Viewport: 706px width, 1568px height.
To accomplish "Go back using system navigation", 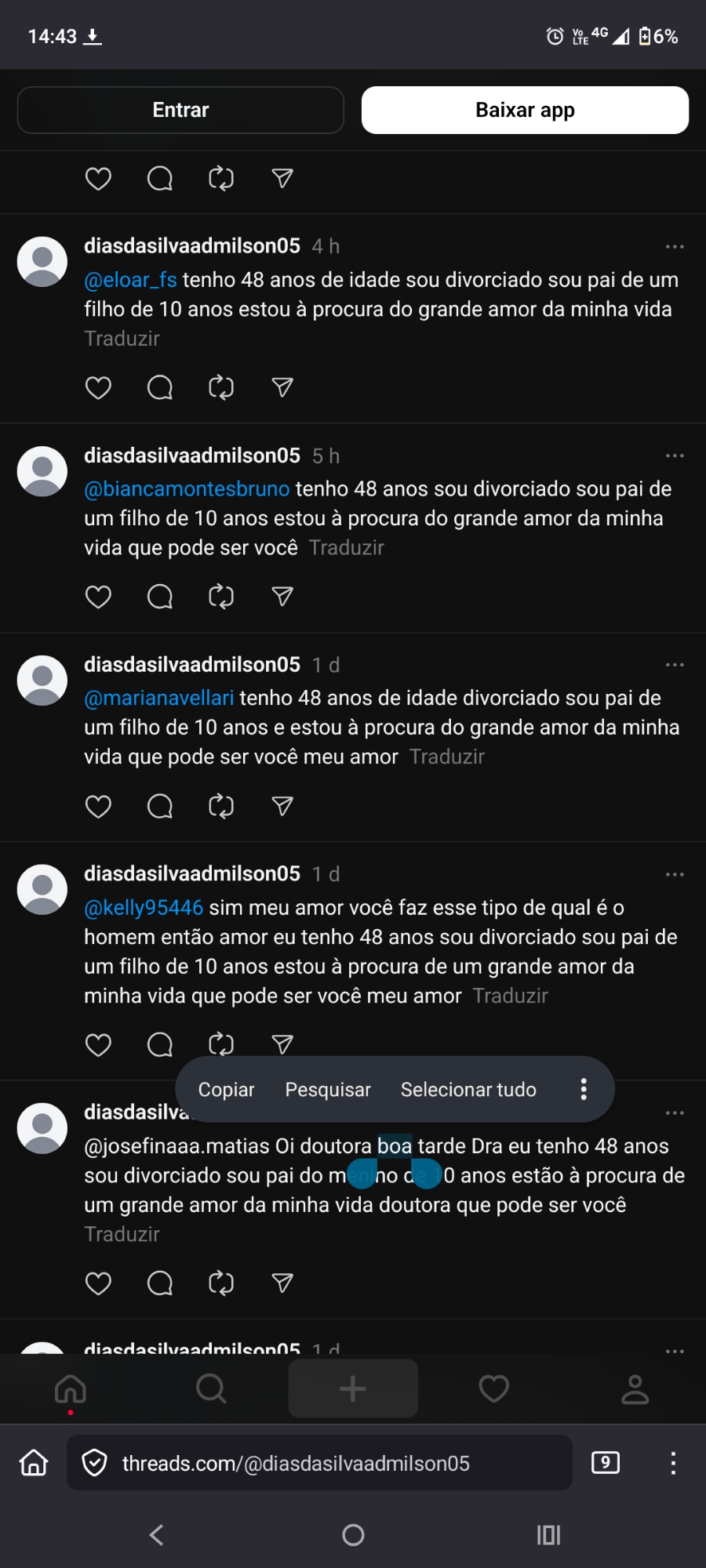I will pos(156,1534).
